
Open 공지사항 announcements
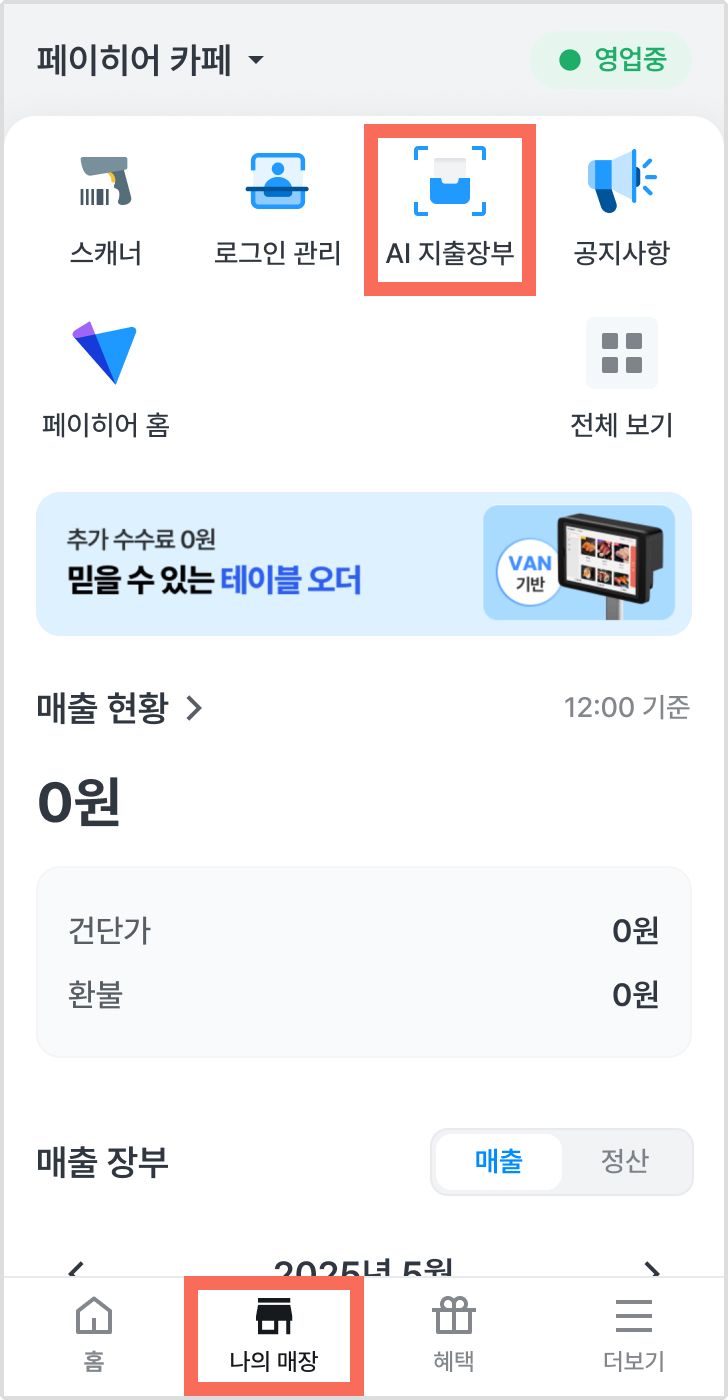[x=621, y=208]
